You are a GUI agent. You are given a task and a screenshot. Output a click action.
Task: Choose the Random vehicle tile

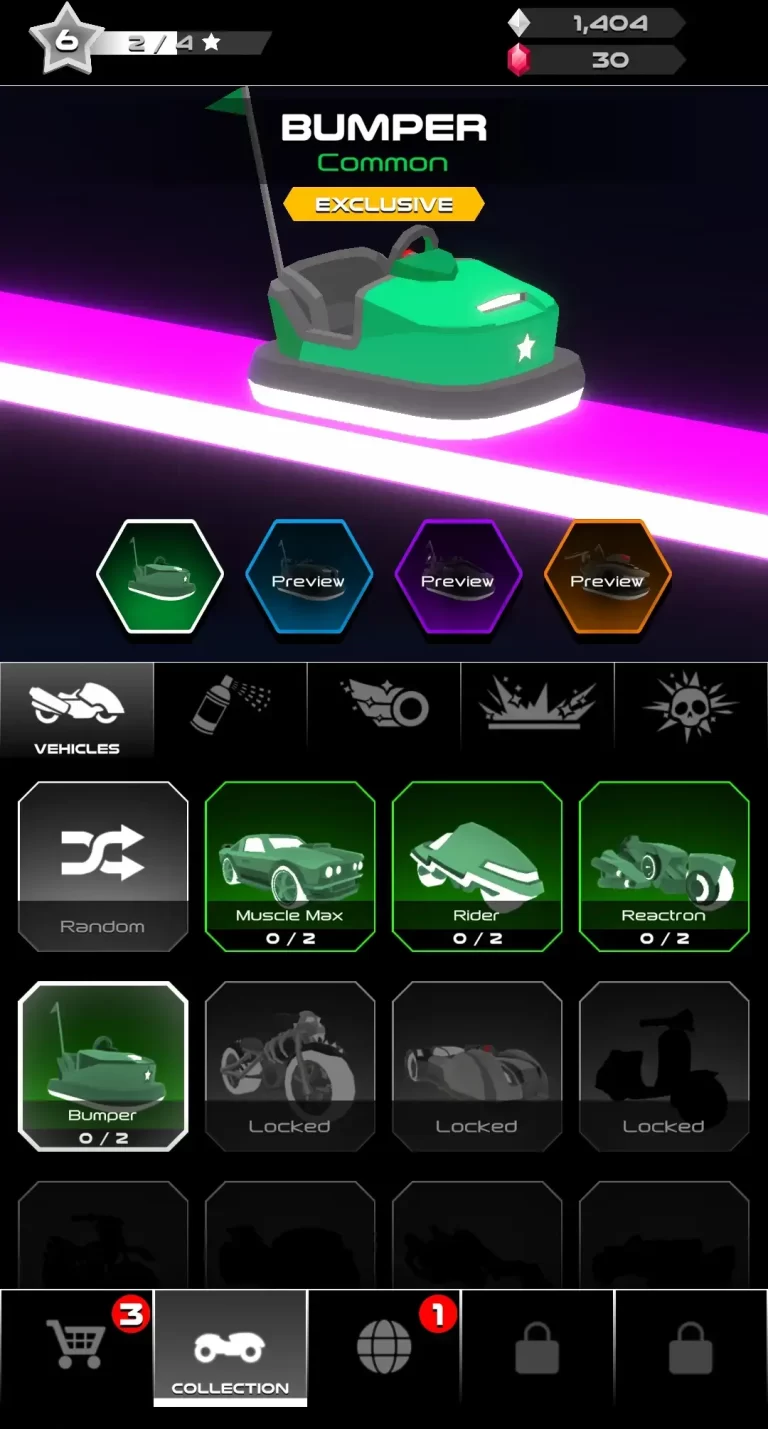click(x=103, y=866)
